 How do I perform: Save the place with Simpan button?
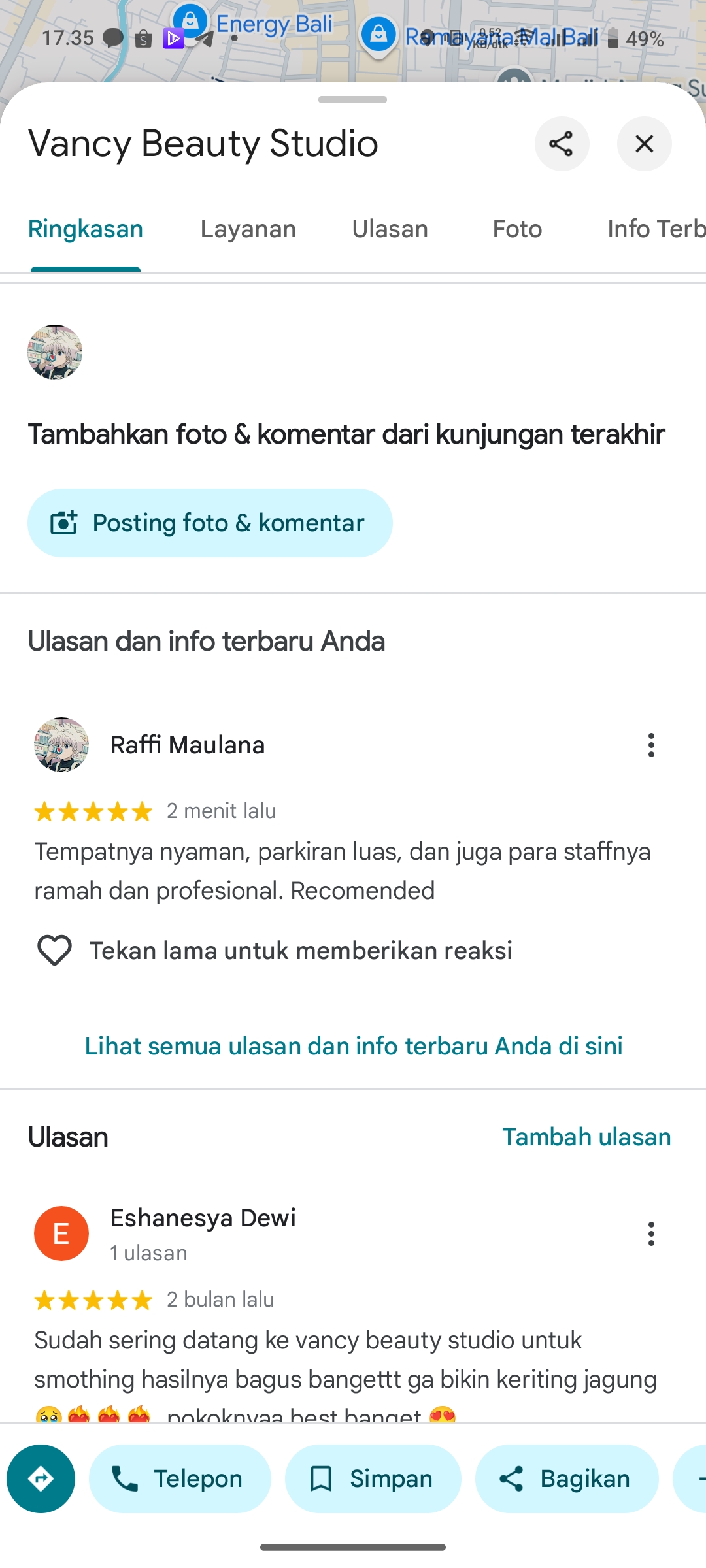(x=373, y=1478)
